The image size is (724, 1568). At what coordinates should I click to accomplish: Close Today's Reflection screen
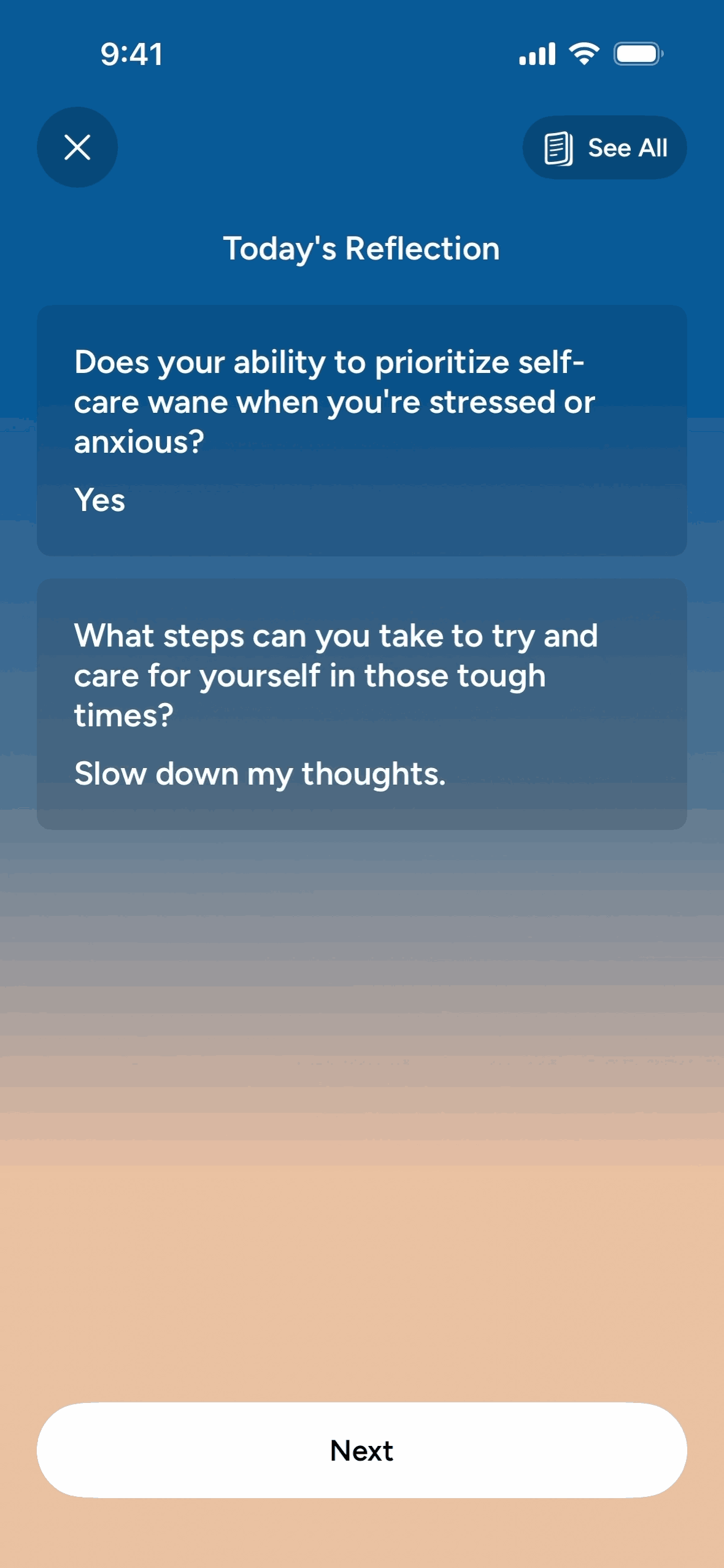77,147
